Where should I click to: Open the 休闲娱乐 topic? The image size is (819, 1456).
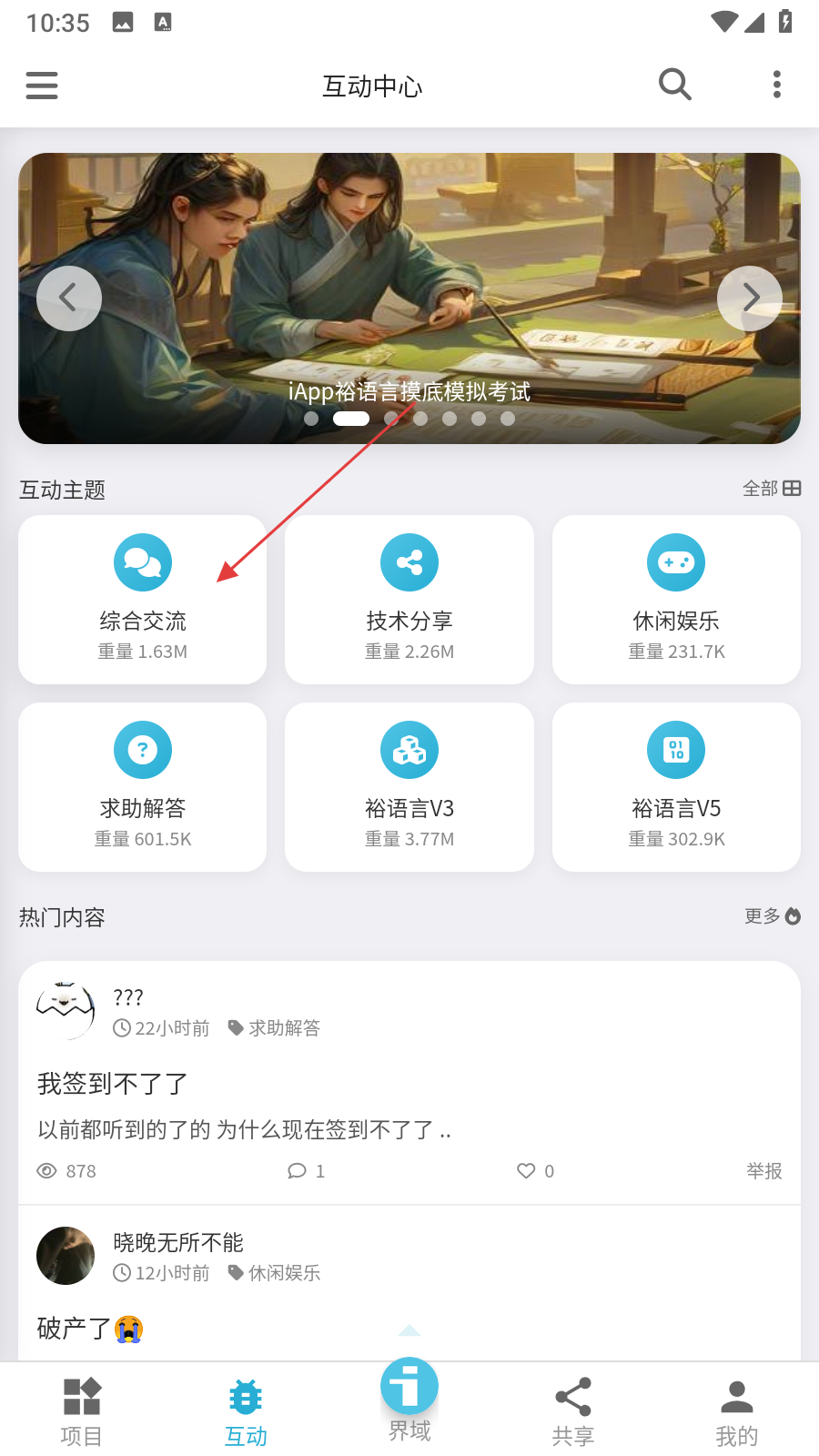click(x=676, y=599)
